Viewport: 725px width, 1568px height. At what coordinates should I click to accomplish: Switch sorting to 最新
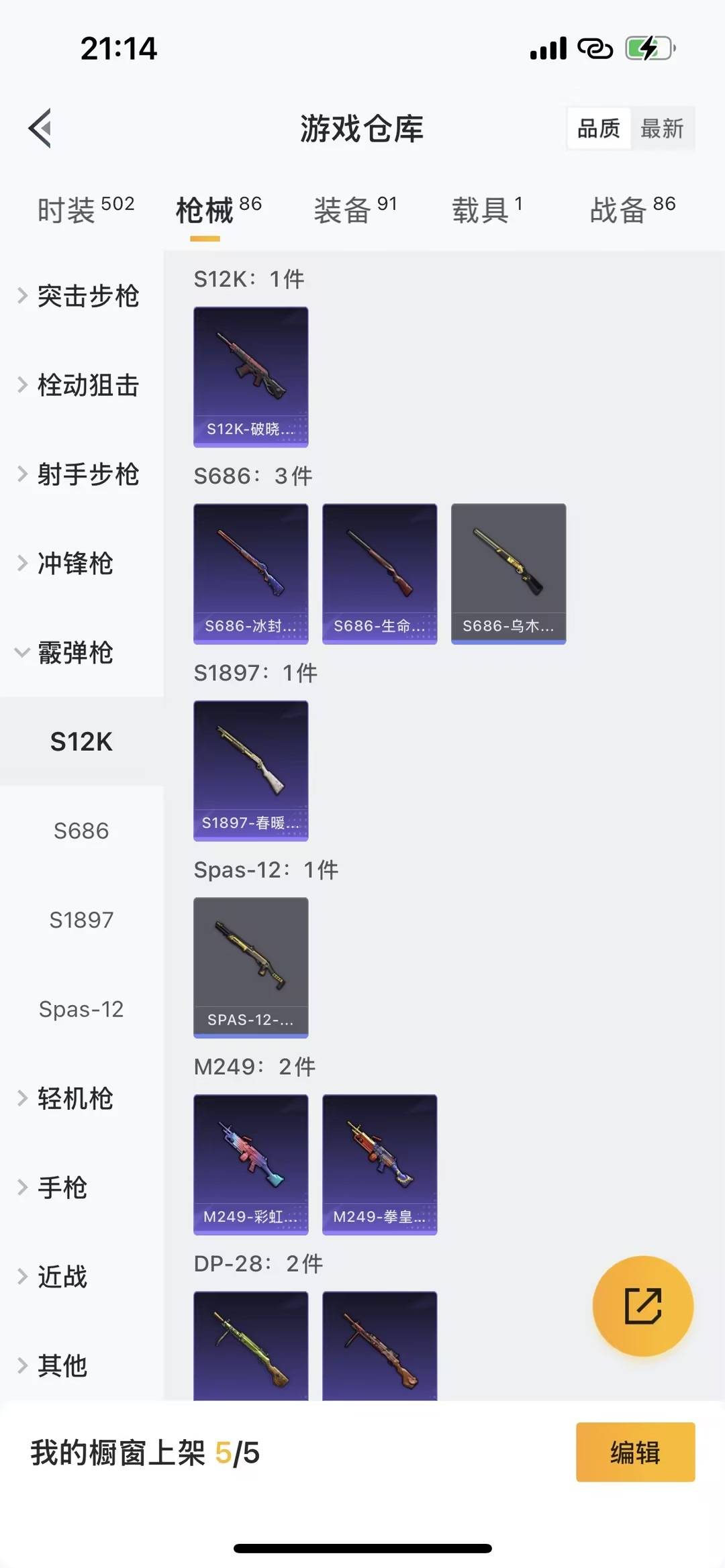click(x=663, y=129)
